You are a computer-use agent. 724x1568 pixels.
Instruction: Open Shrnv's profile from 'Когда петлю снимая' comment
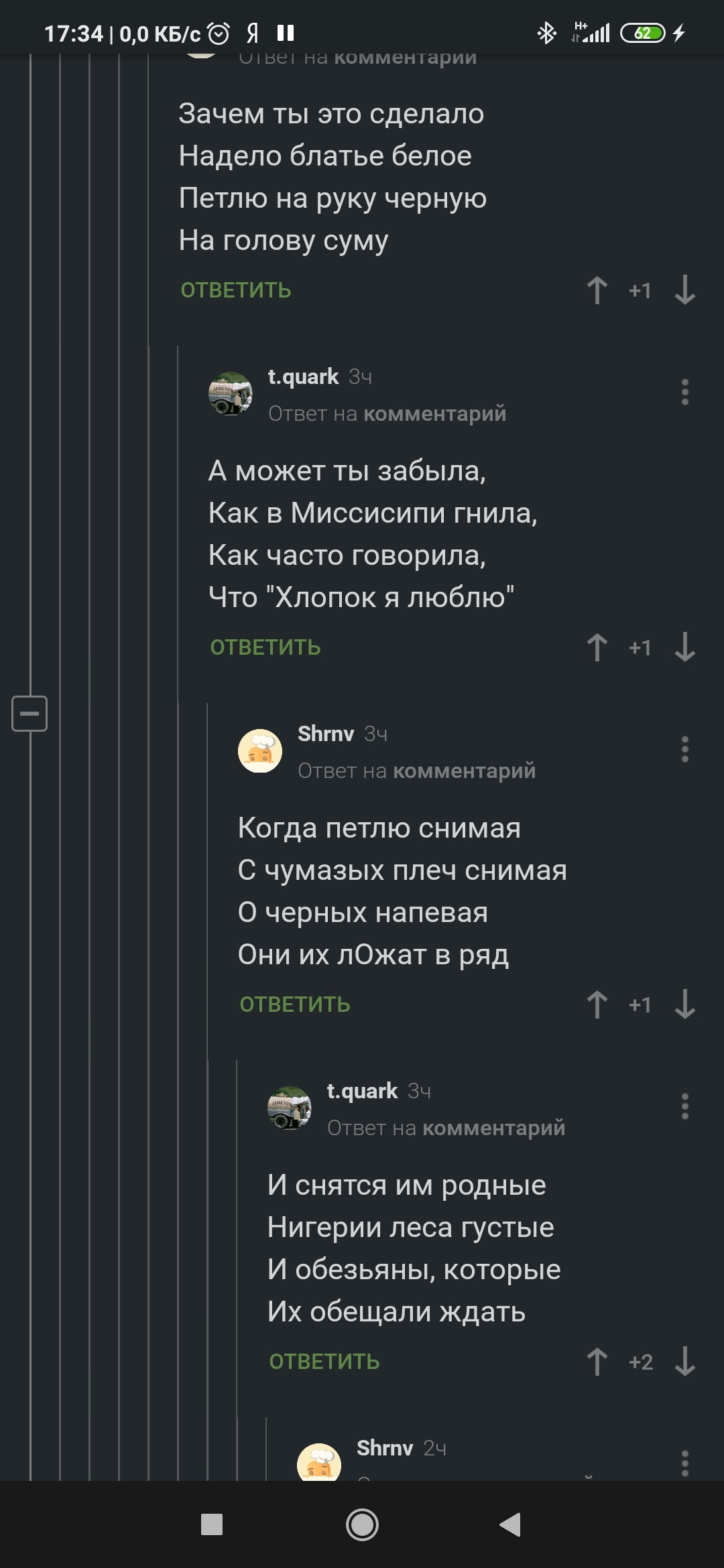tap(326, 734)
